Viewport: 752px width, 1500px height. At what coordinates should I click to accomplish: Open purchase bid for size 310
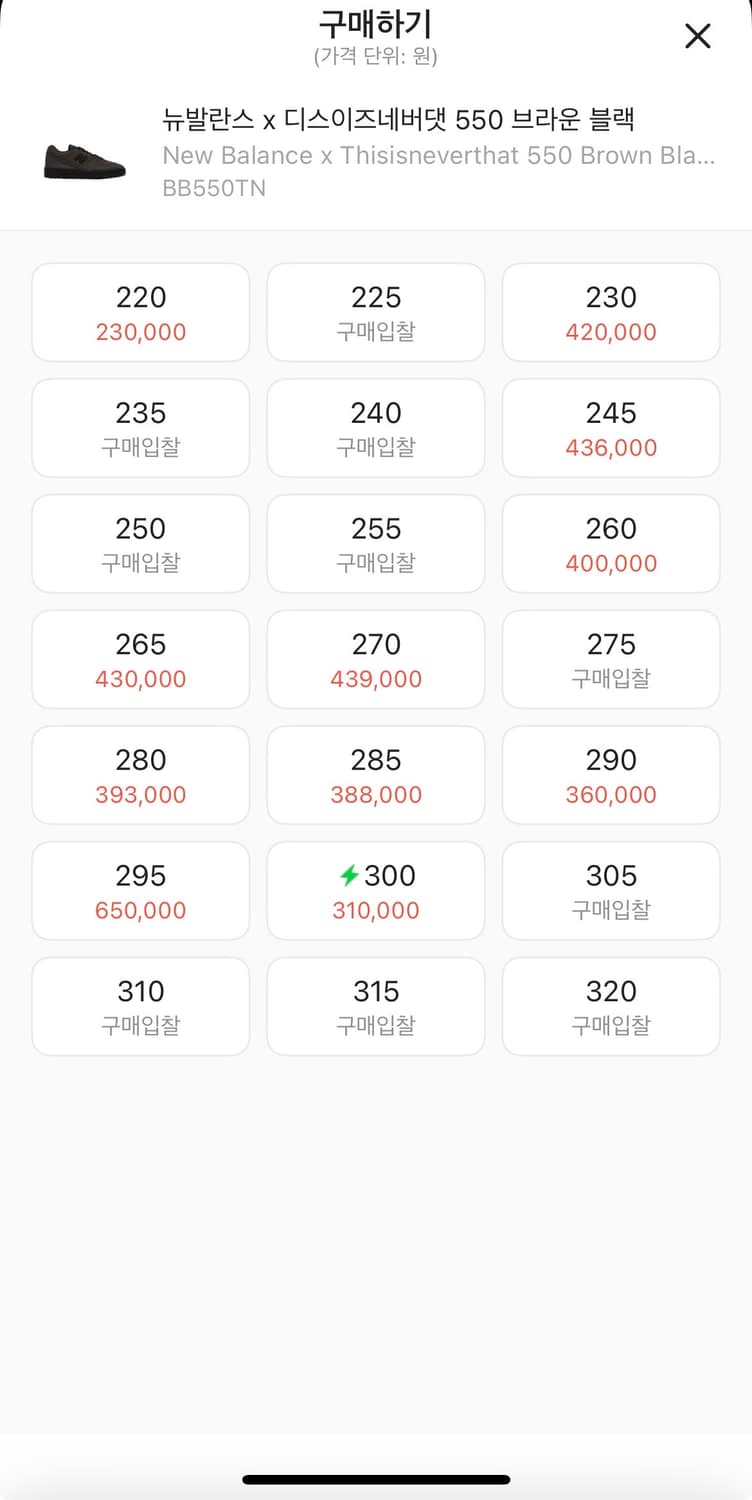(140, 1006)
